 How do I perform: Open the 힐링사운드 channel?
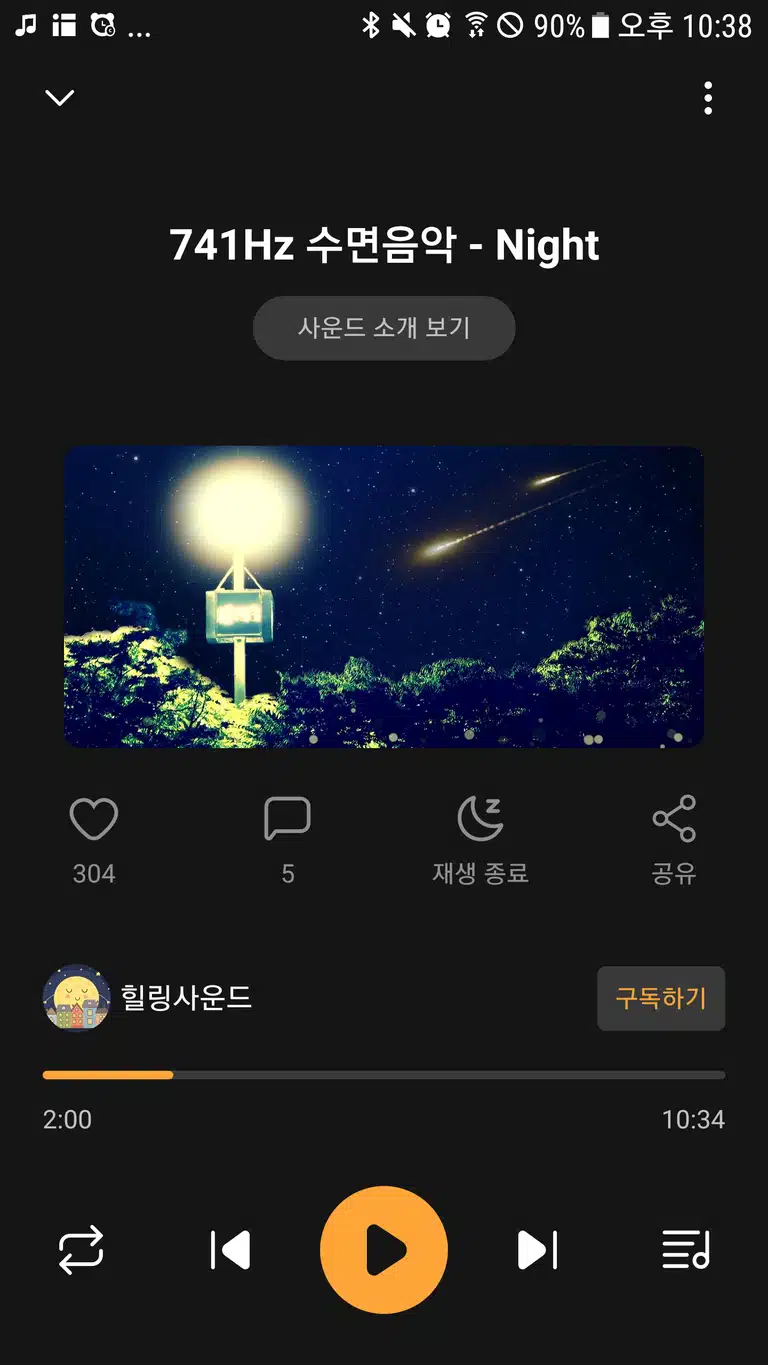(148, 998)
